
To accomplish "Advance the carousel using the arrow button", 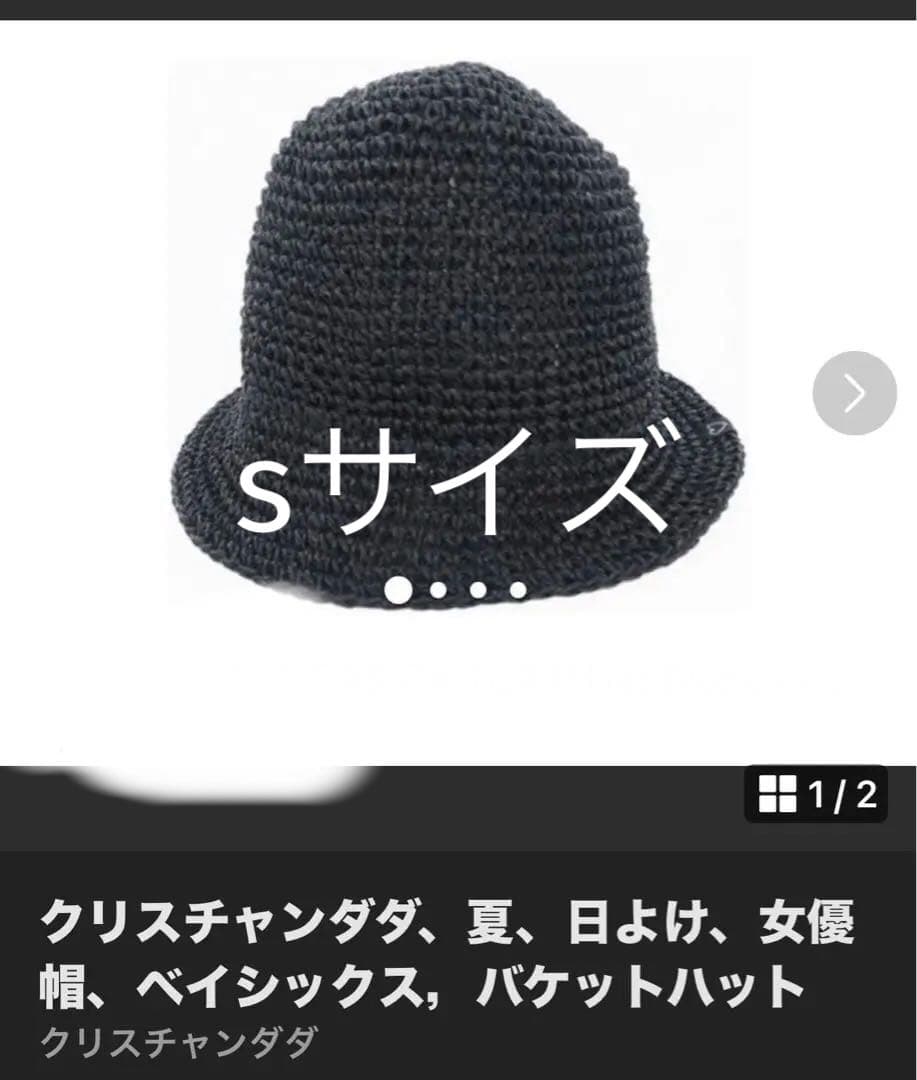I will click(854, 394).
